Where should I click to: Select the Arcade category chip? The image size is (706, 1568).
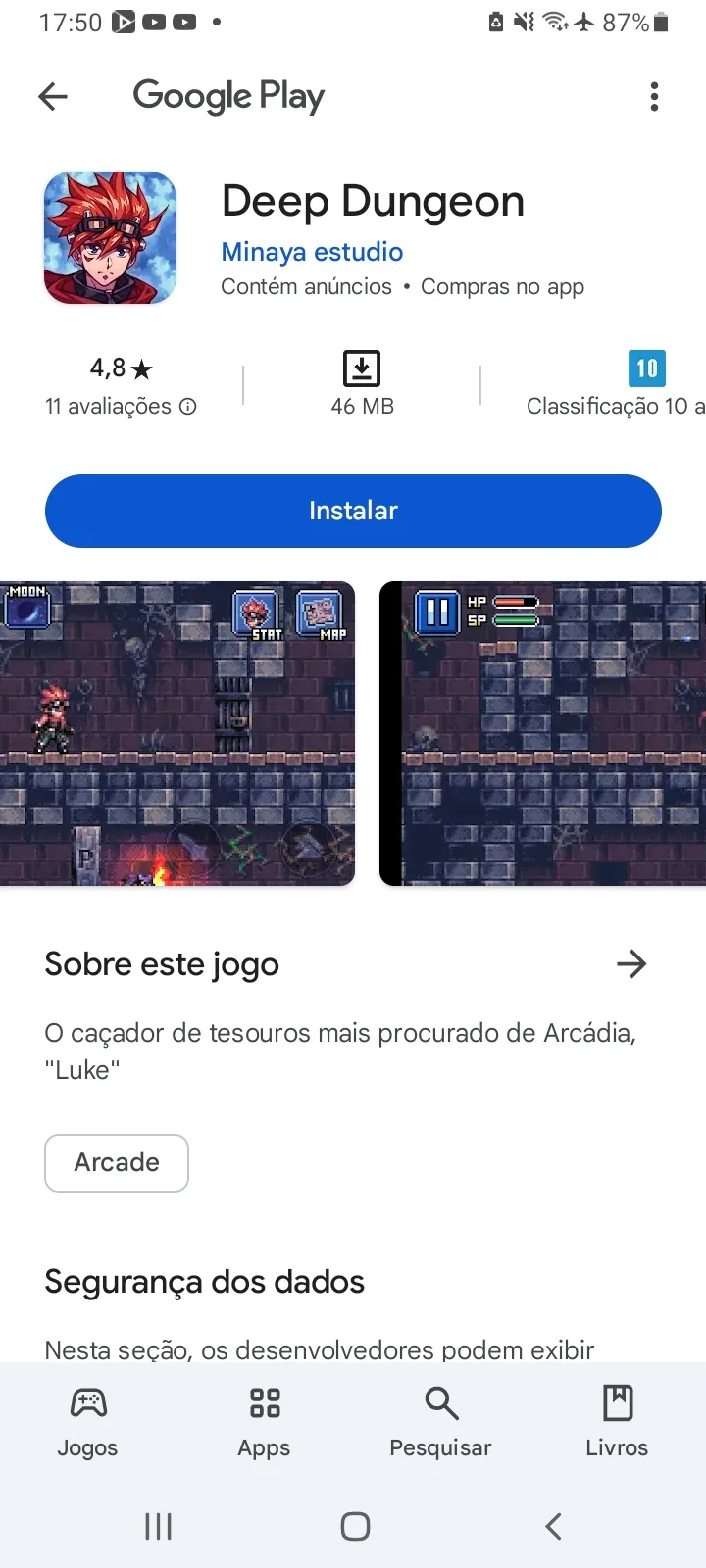[x=117, y=1163]
